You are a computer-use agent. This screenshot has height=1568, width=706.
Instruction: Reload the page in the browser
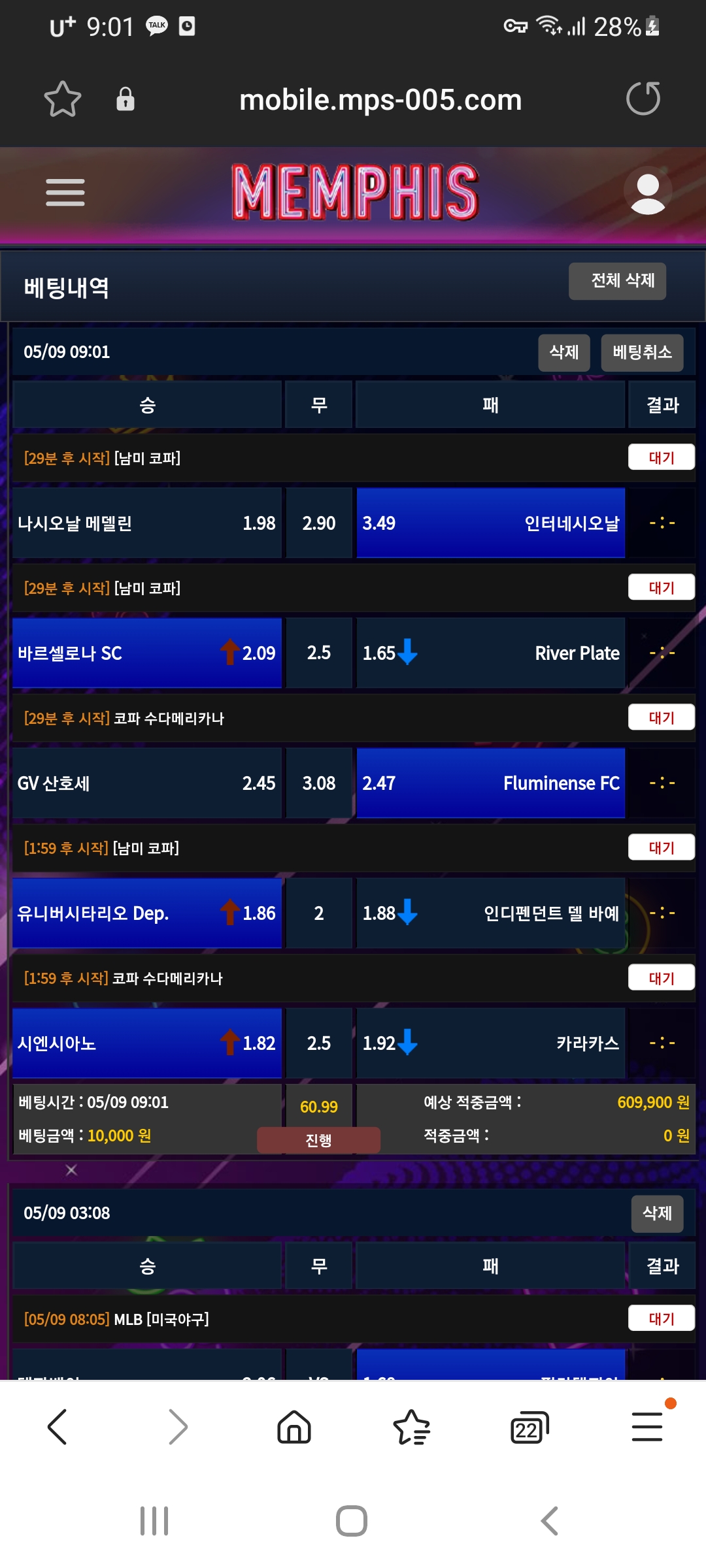pyautogui.click(x=643, y=99)
